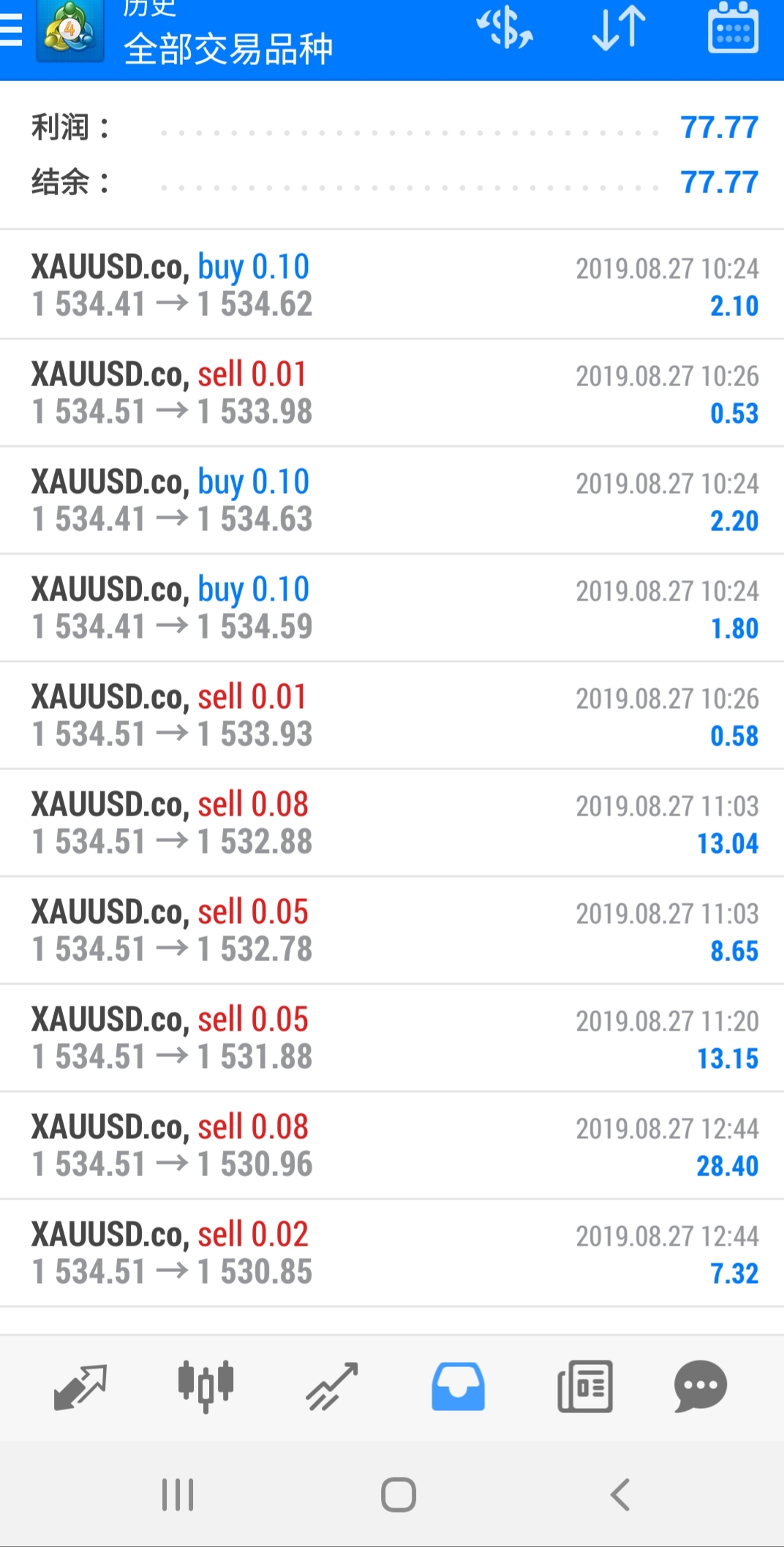This screenshot has width=784, height=1547.
Task: Open the sell 0.08 trade with profit 13.04
Action: (x=392, y=823)
